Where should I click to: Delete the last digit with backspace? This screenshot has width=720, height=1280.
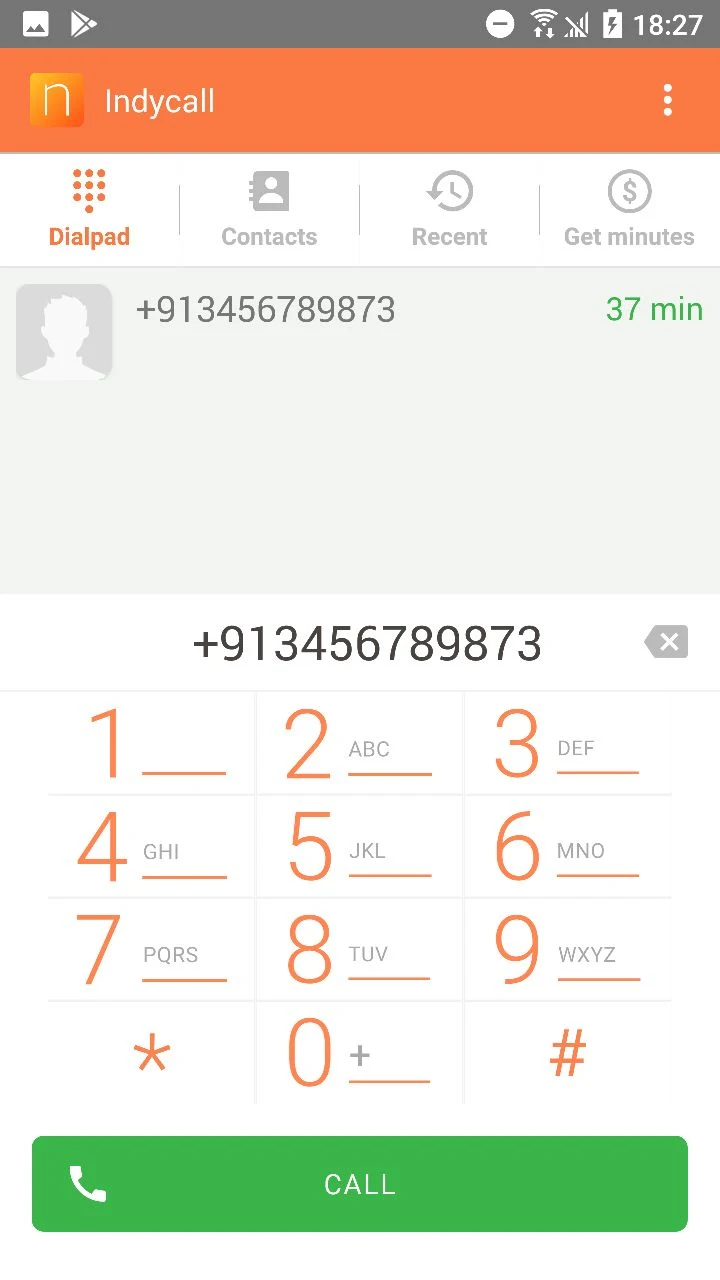click(x=667, y=642)
